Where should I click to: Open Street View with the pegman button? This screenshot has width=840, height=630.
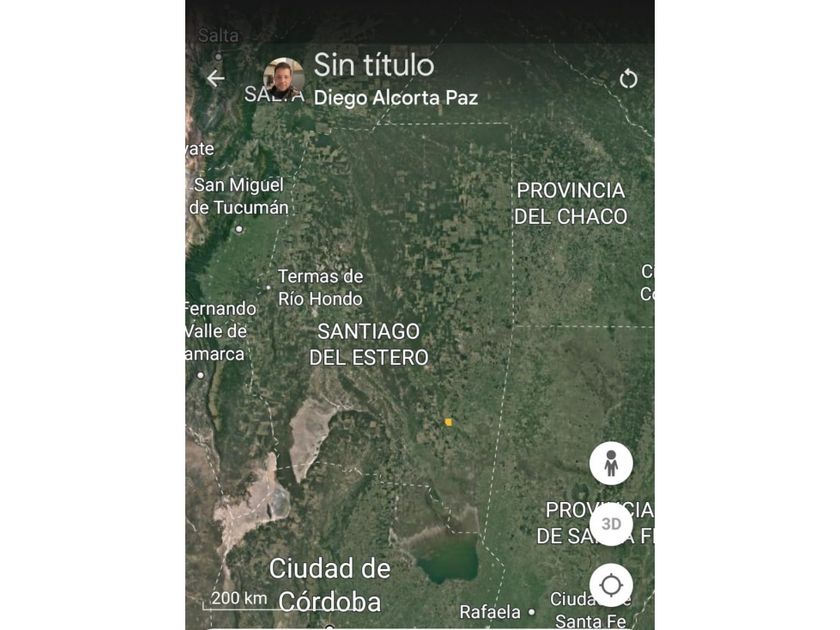click(611, 464)
